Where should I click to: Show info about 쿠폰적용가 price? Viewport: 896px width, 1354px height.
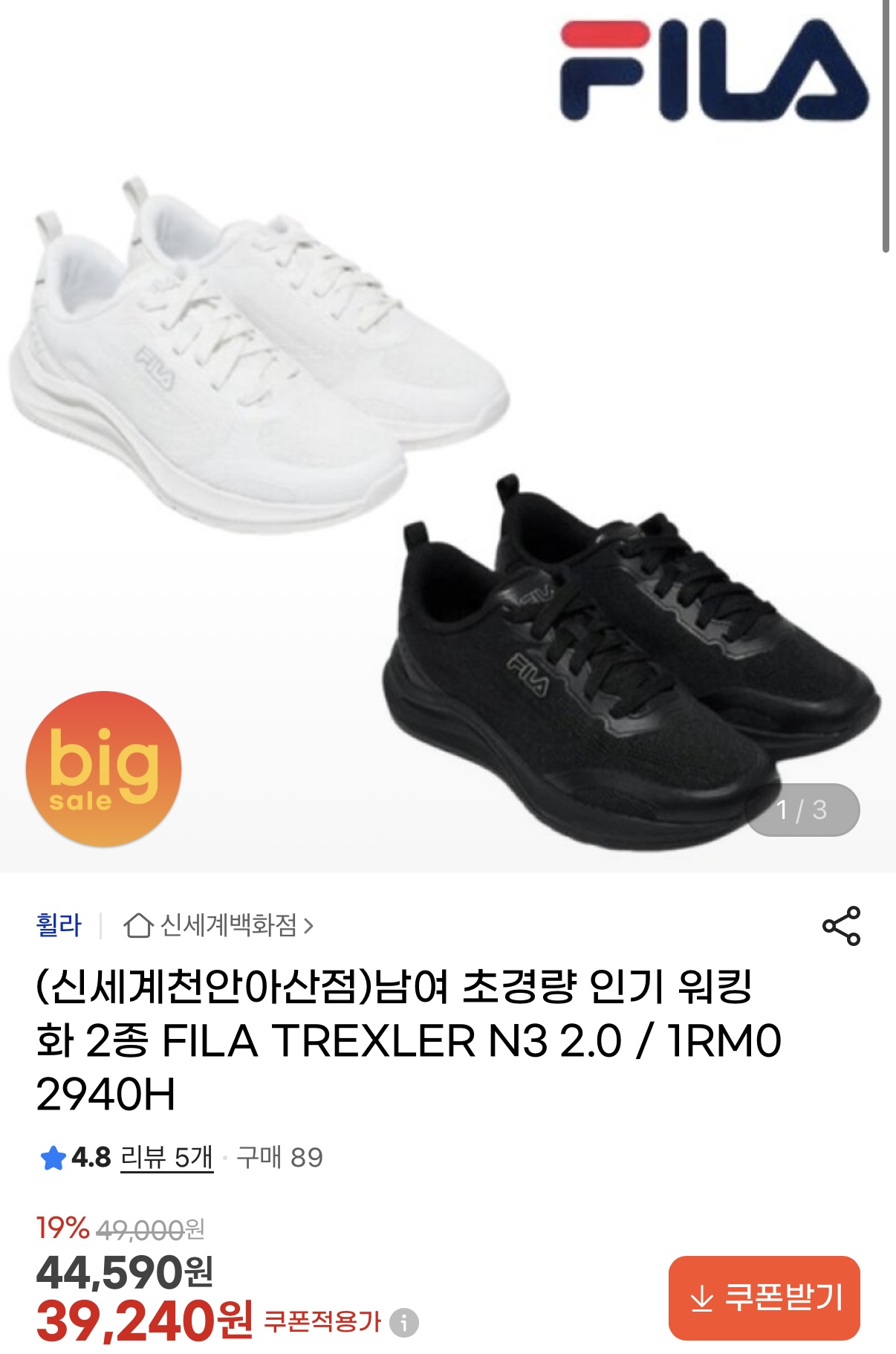pyautogui.click(x=404, y=1322)
